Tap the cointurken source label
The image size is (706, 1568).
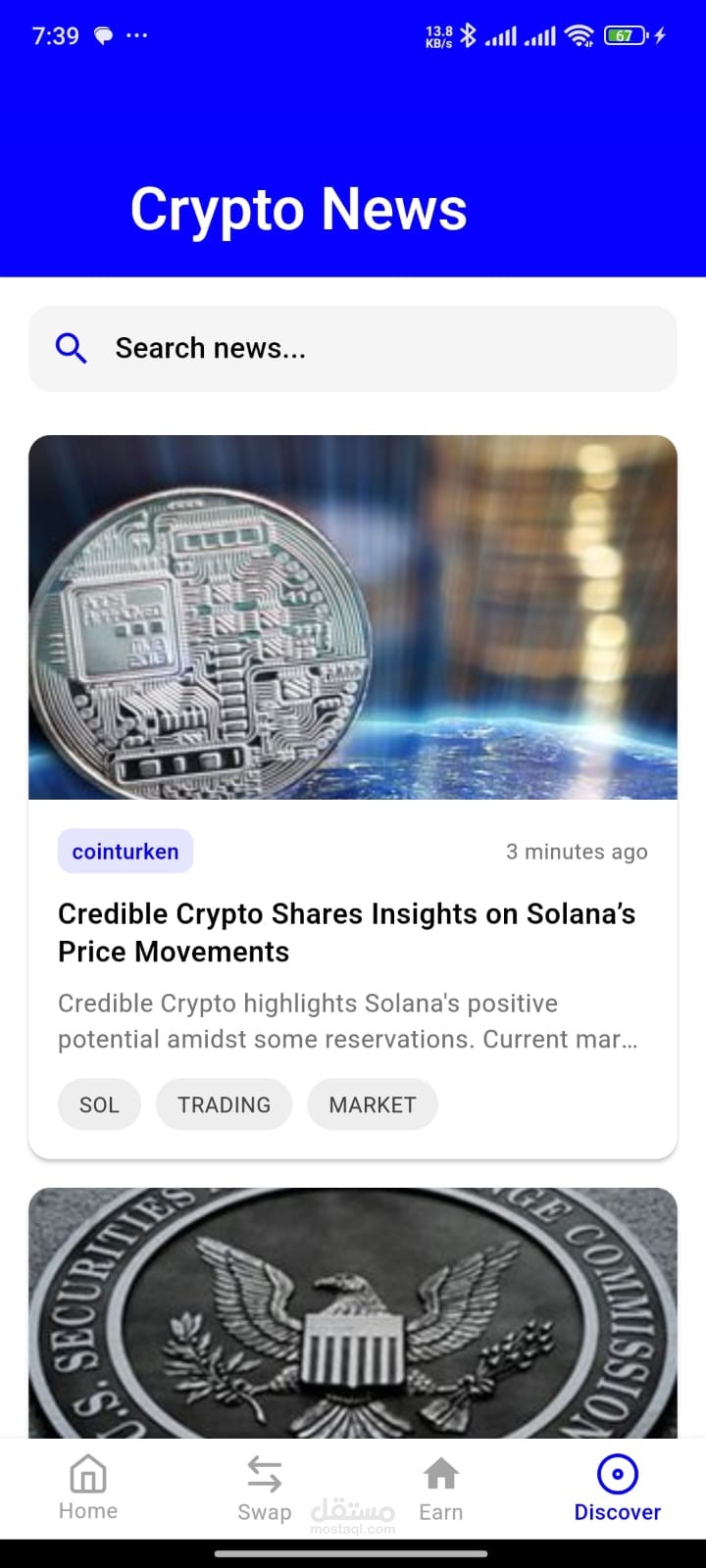click(x=126, y=851)
